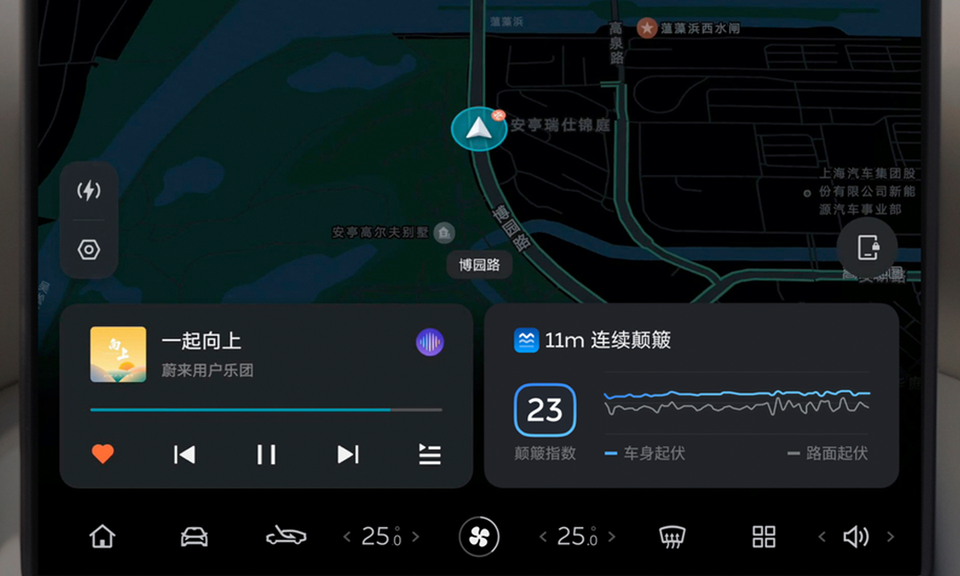Tap the purple sound wave icon

coord(430,342)
